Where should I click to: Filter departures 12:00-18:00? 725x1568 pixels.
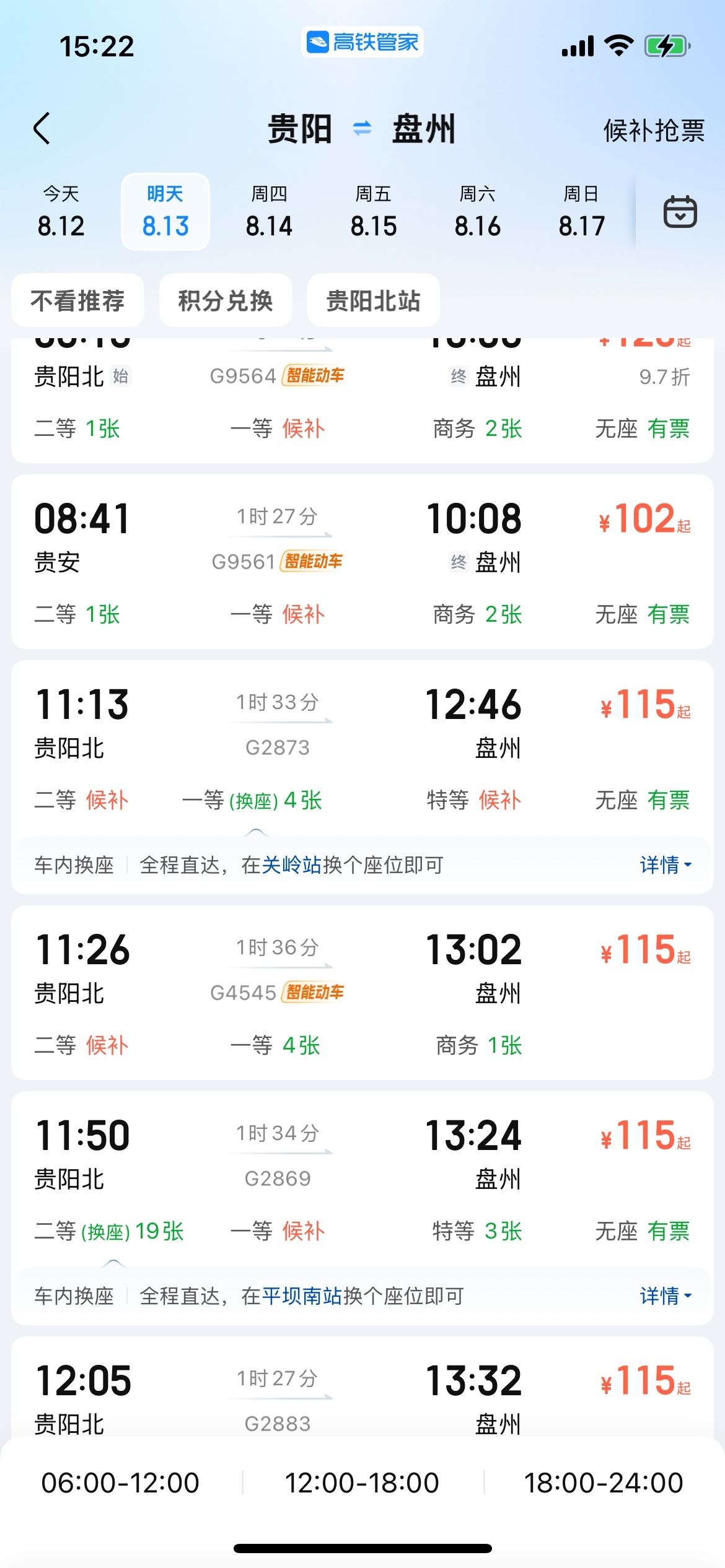362,1483
